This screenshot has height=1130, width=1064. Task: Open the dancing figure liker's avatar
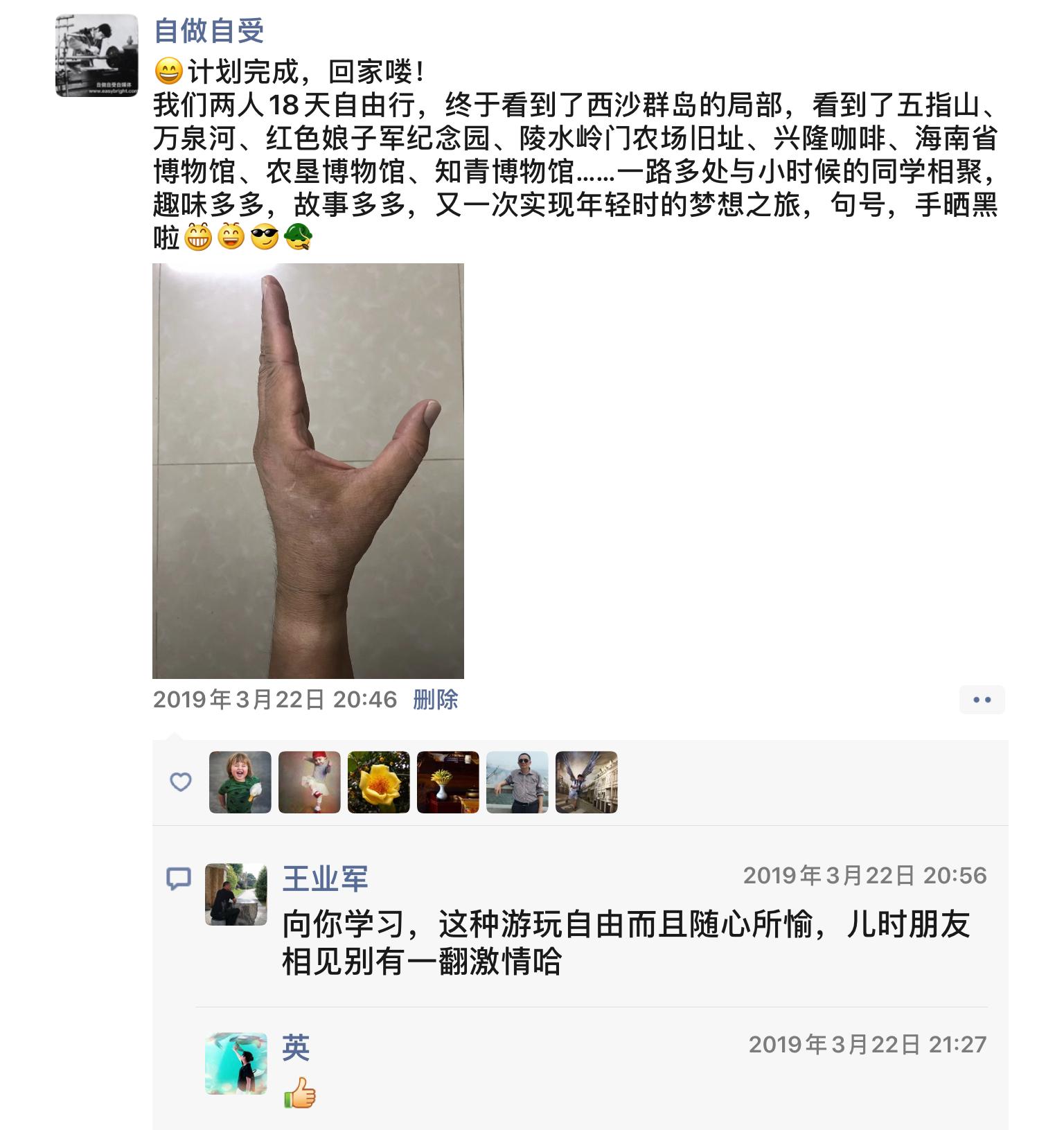[309, 782]
